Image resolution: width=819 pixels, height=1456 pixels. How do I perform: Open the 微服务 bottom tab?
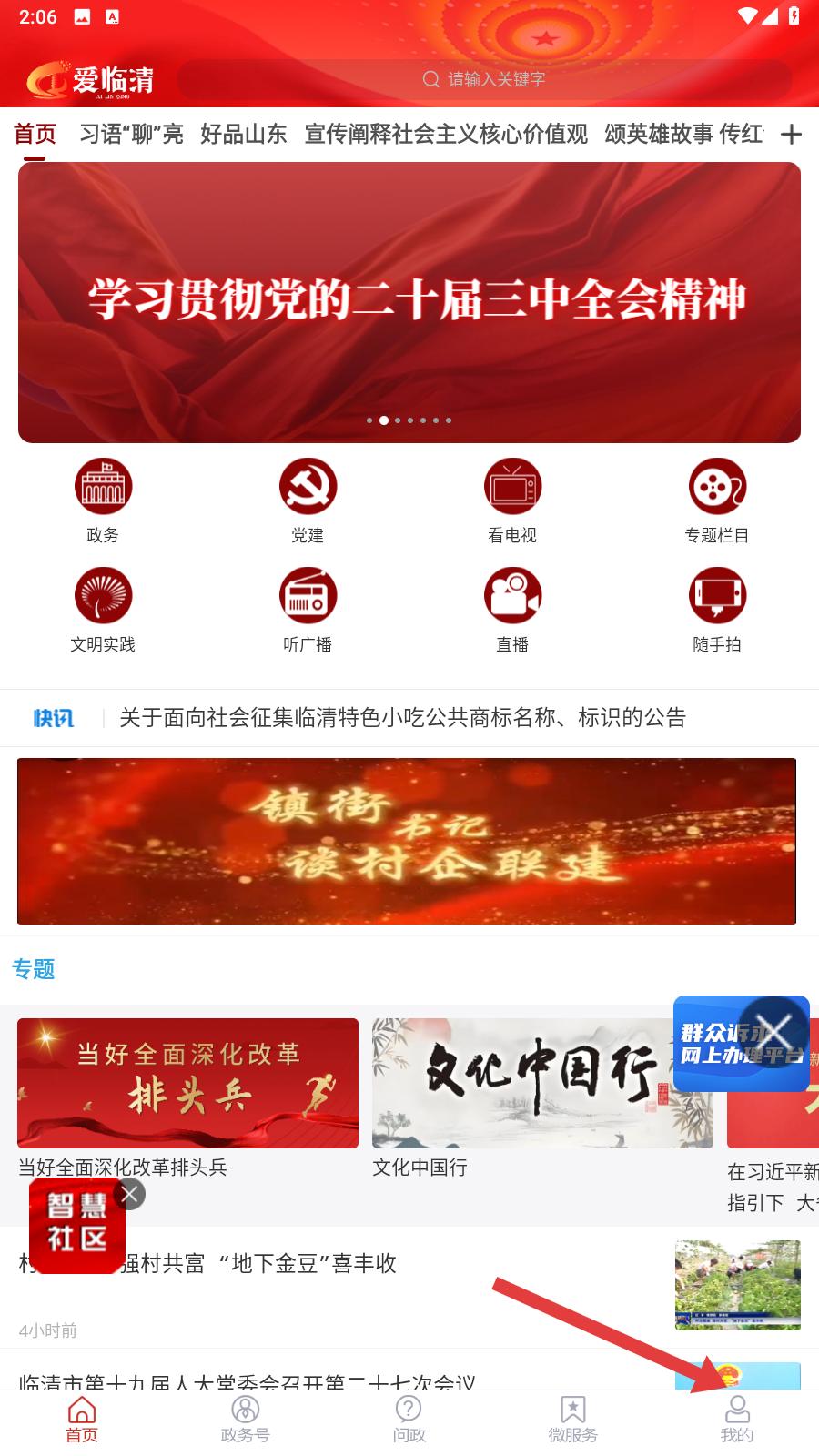coord(572,1420)
